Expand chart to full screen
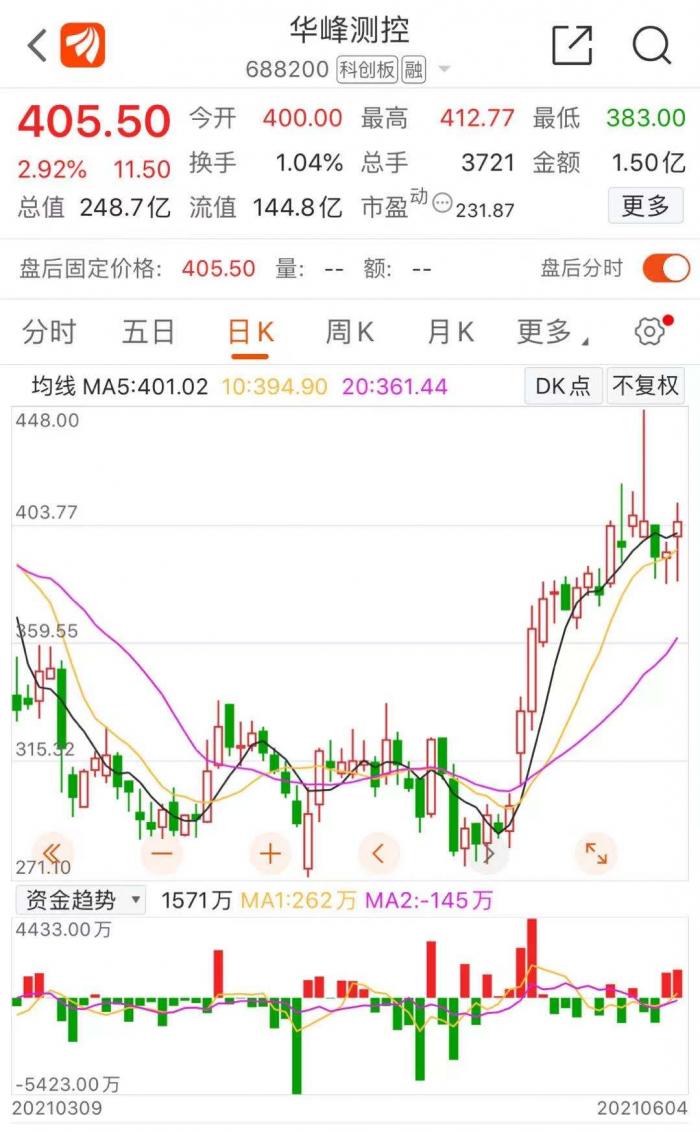This screenshot has height=1132, width=700. [596, 853]
